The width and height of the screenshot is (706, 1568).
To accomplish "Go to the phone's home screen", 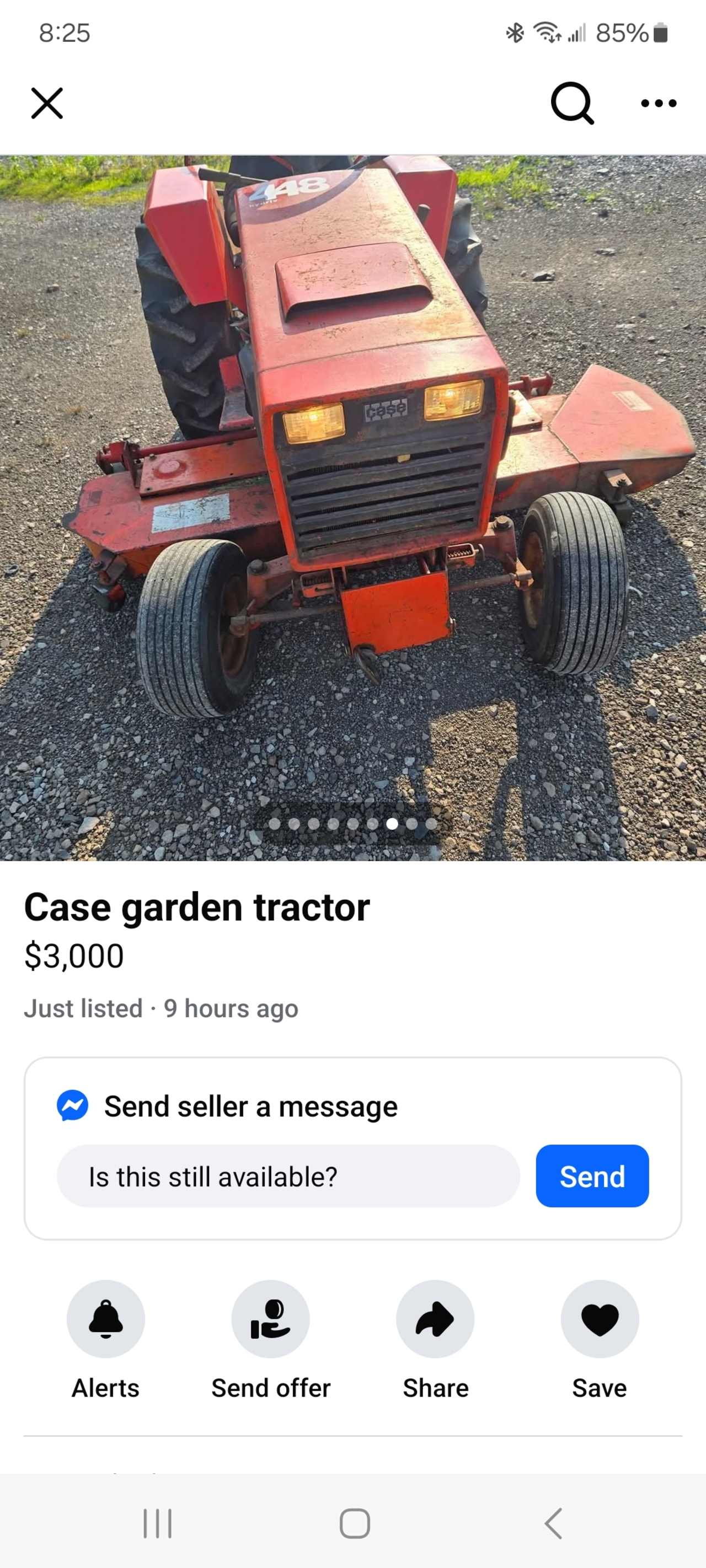I will click(x=355, y=1523).
